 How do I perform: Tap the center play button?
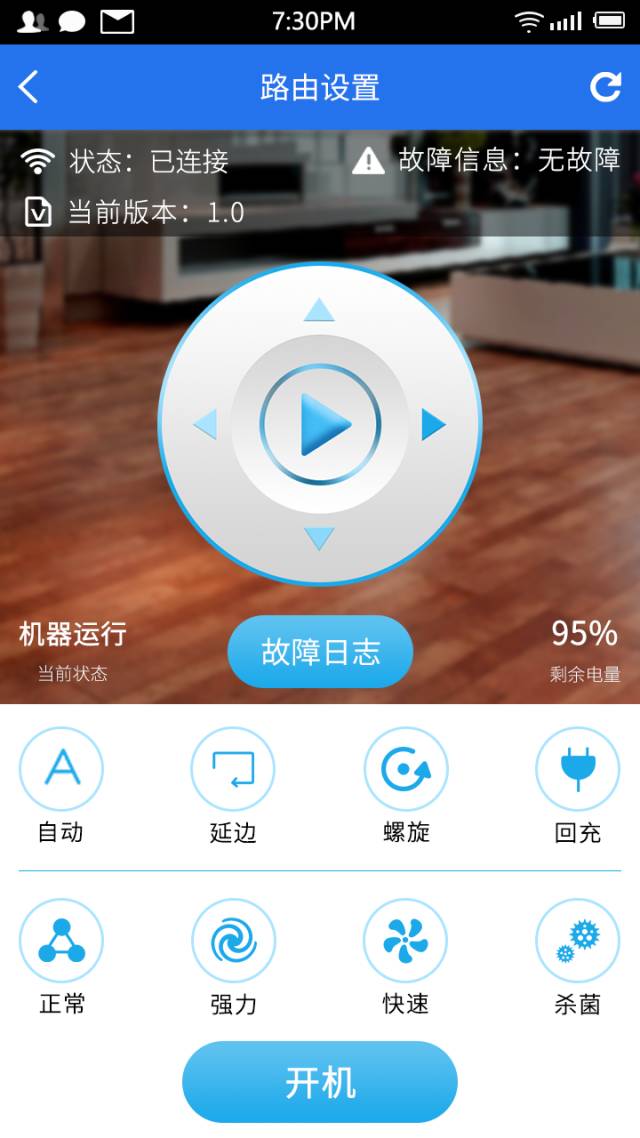(x=321, y=424)
